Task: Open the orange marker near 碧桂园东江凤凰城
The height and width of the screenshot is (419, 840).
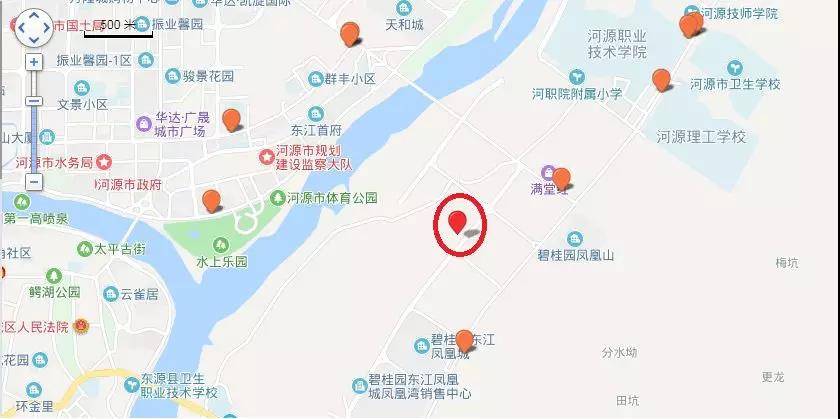Action: (x=464, y=340)
